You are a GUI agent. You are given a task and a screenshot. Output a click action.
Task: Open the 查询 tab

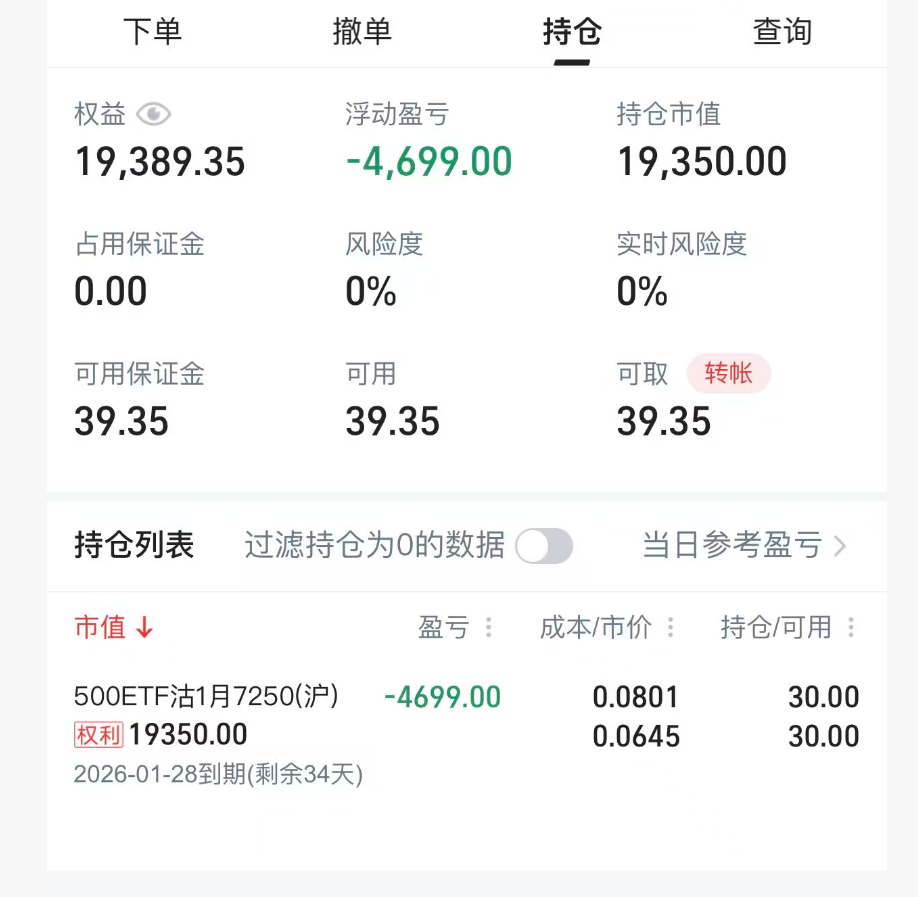tap(781, 32)
